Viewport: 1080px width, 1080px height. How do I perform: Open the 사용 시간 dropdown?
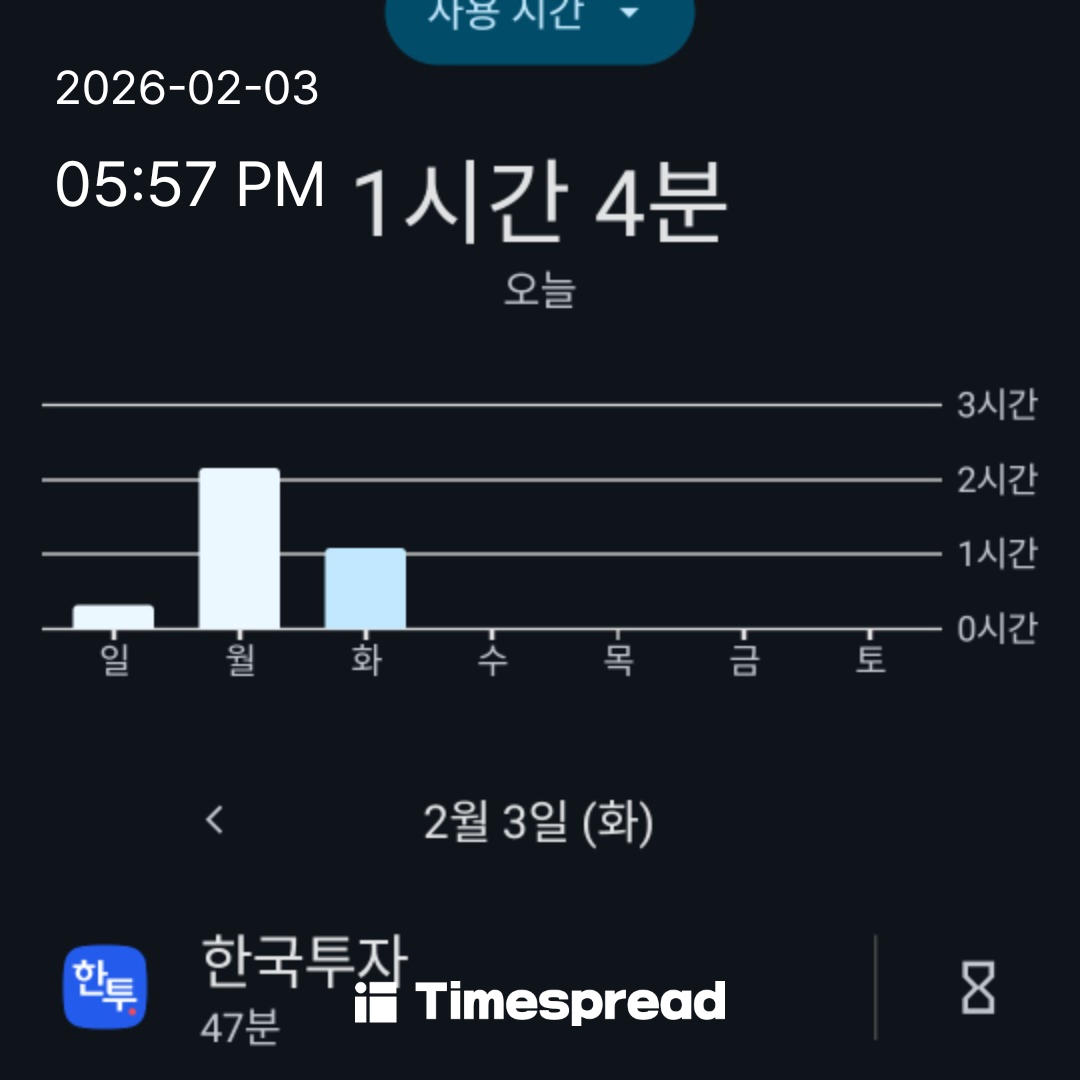pyautogui.click(x=539, y=20)
